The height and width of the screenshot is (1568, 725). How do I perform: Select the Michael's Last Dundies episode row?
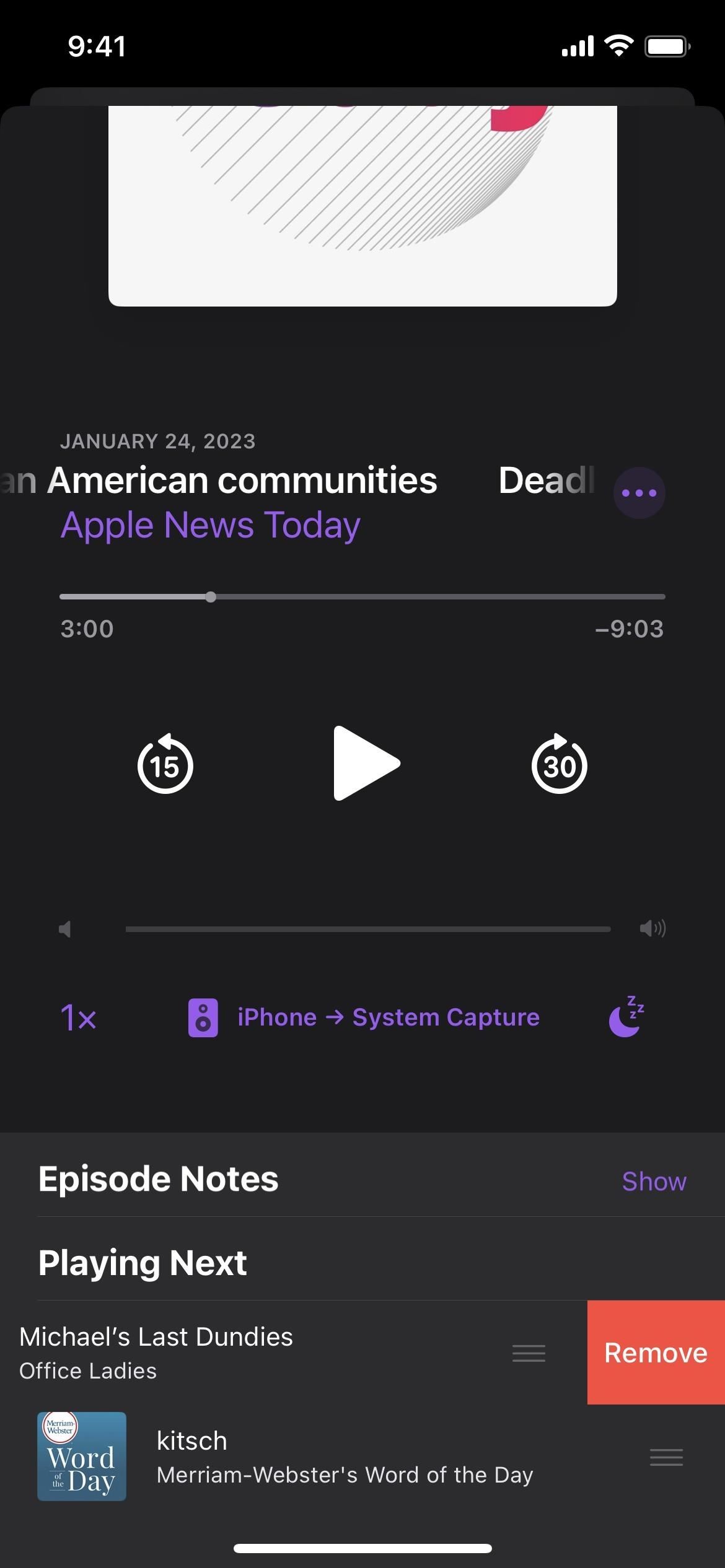[248, 1352]
